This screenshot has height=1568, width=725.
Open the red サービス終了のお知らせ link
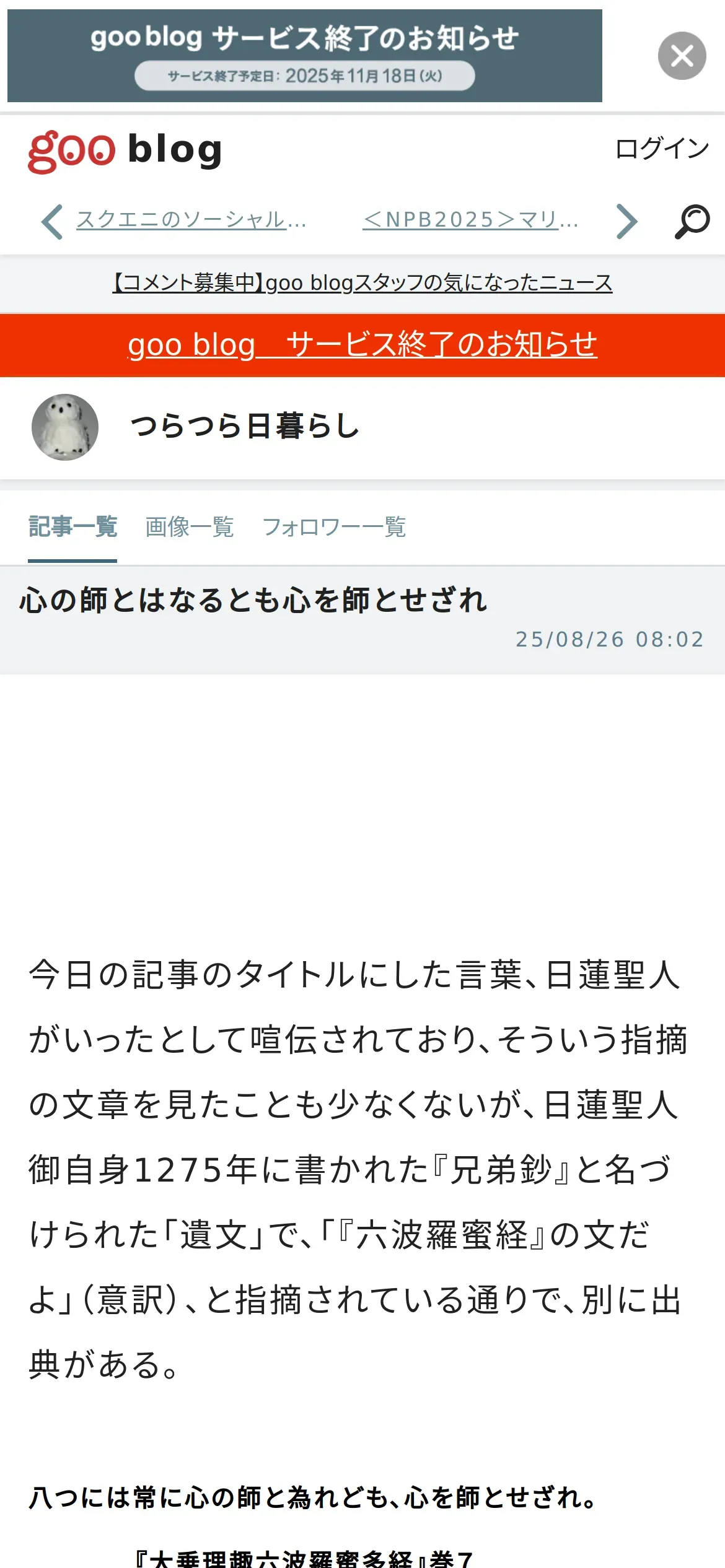pyautogui.click(x=362, y=345)
